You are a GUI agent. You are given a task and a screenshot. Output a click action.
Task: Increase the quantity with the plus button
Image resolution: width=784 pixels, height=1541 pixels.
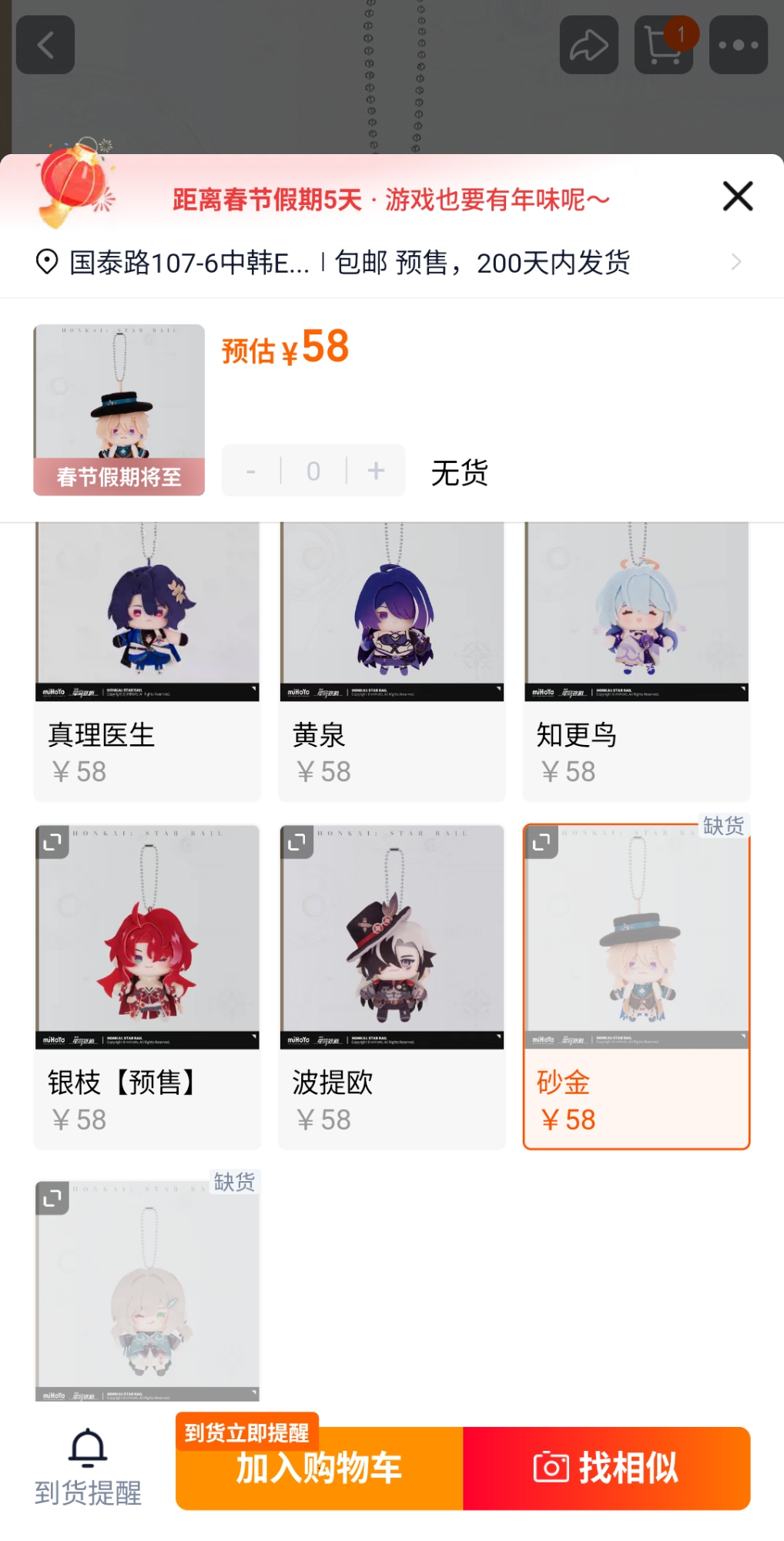[x=376, y=471]
